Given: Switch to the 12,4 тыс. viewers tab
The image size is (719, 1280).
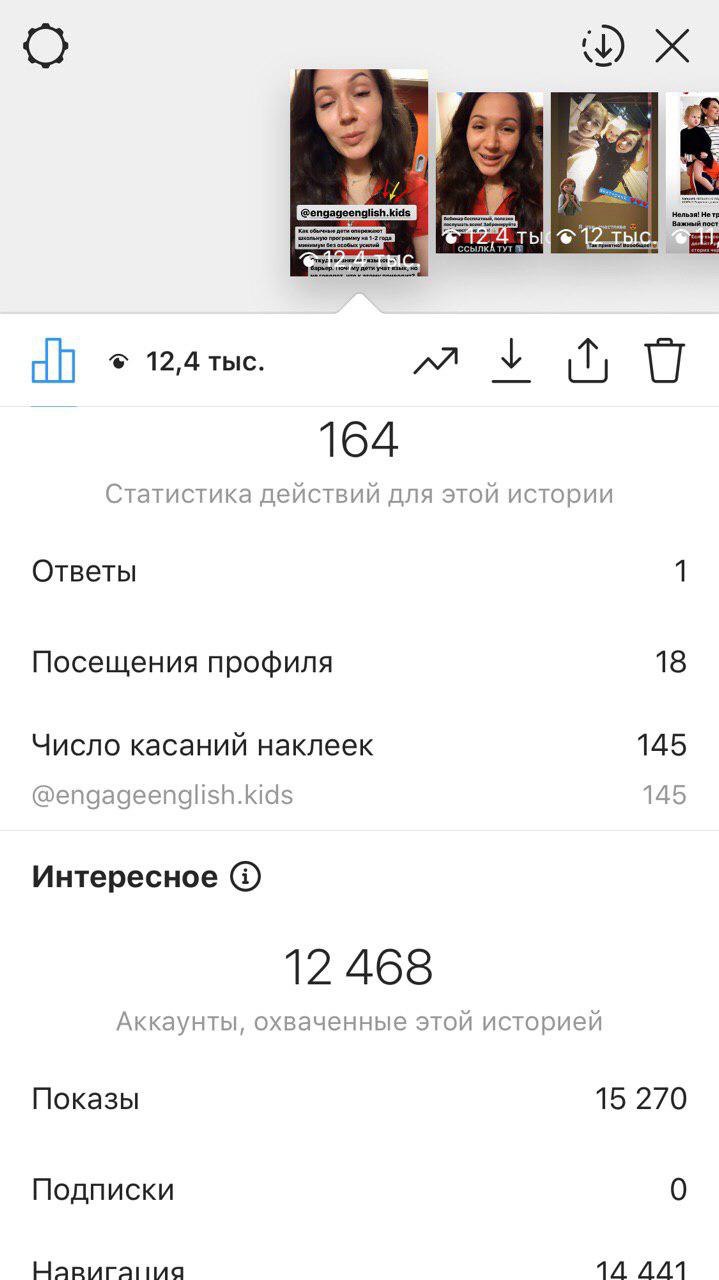Looking at the screenshot, I should (187, 362).
